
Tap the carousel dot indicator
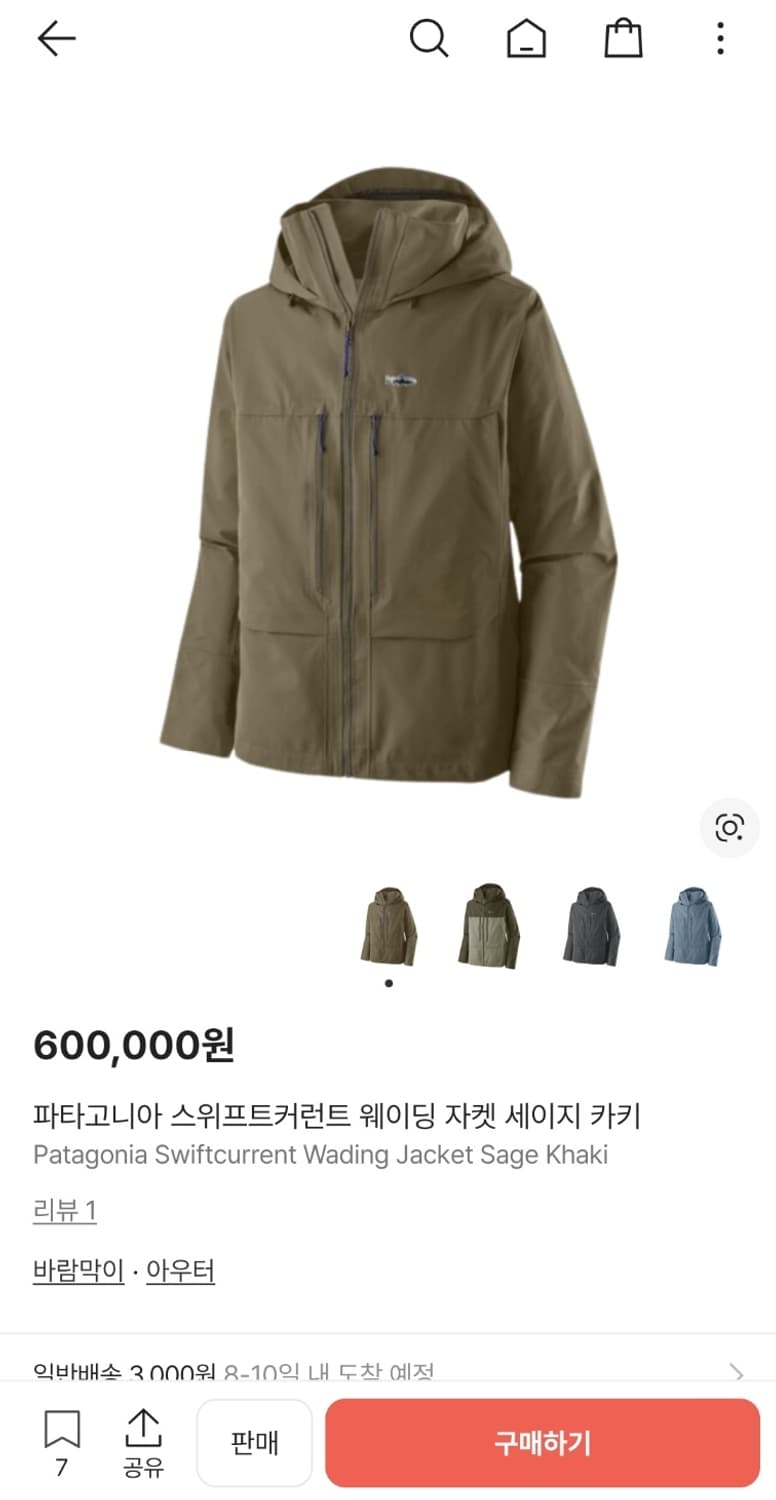[x=388, y=982]
